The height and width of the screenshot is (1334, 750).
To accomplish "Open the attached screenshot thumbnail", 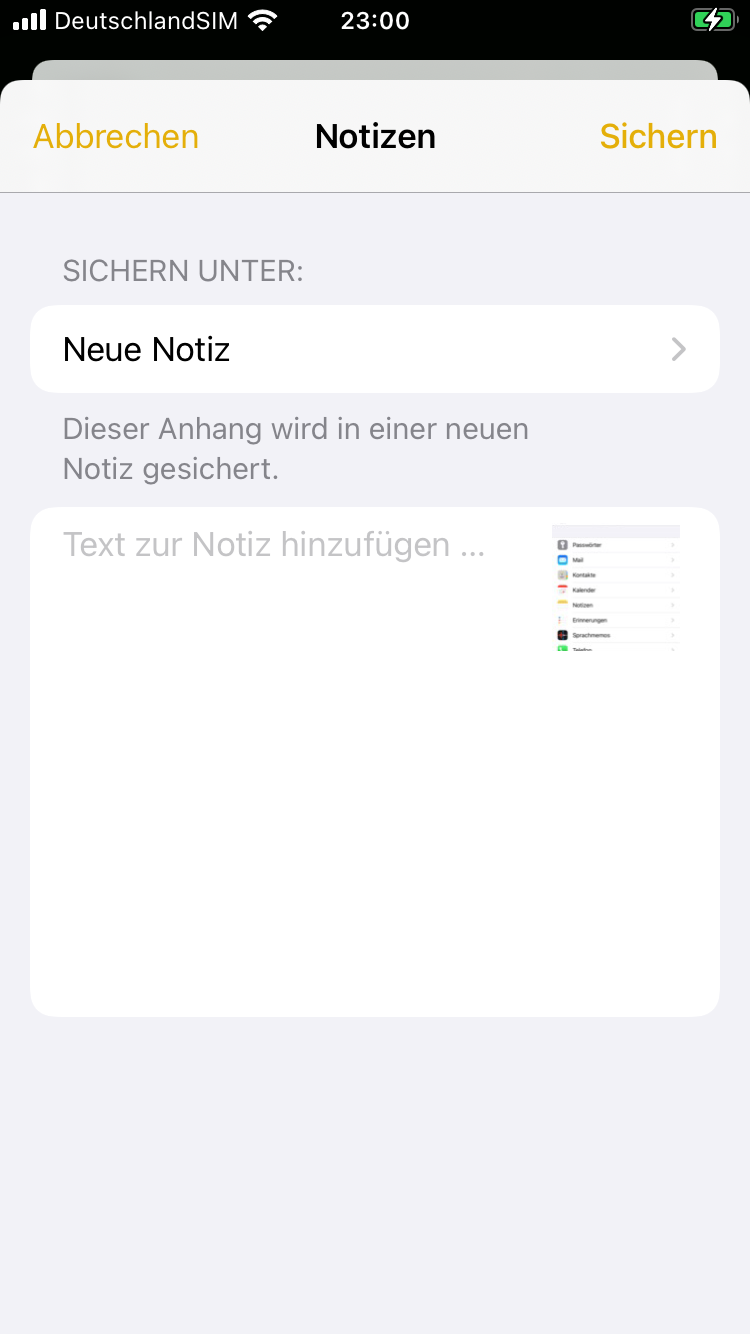I will pos(616,587).
